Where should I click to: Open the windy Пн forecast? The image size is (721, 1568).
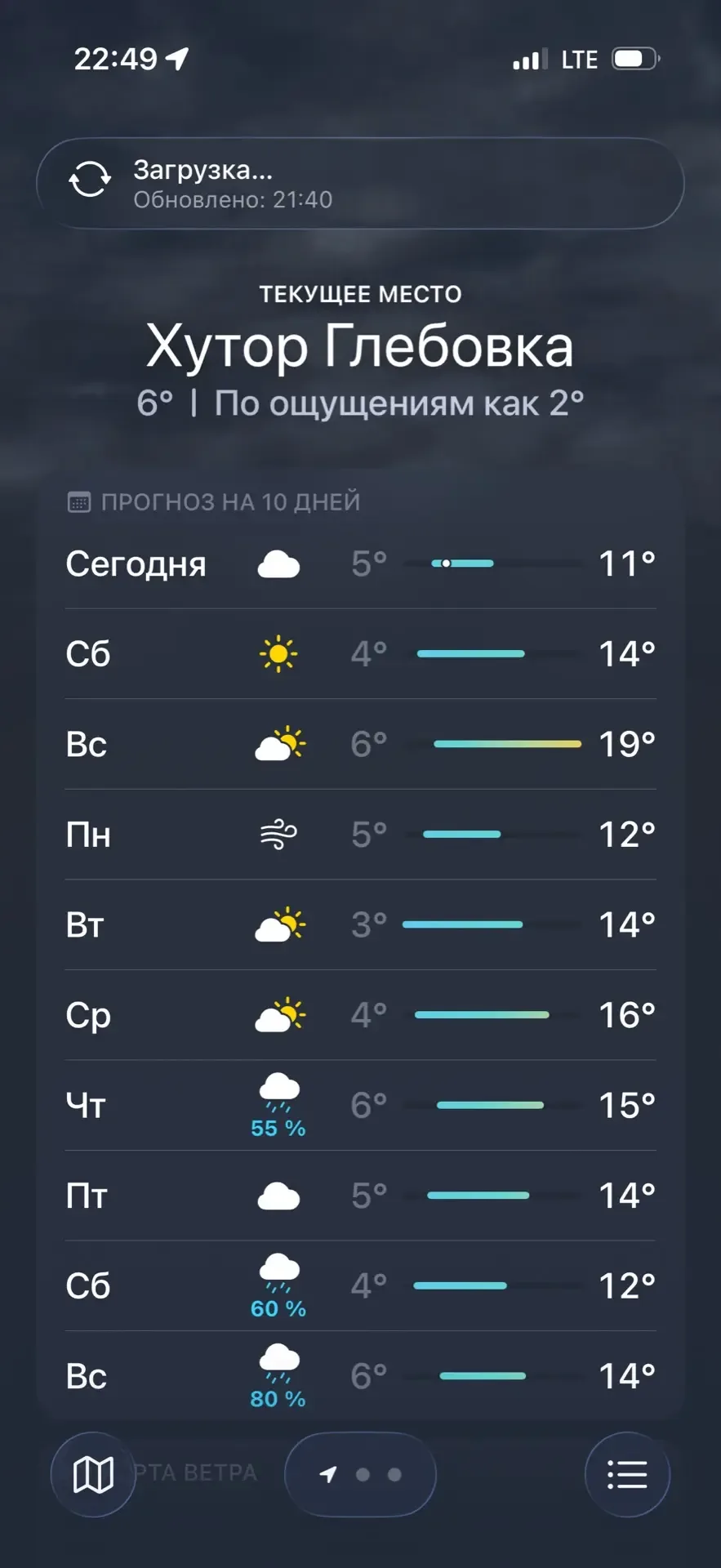[360, 835]
